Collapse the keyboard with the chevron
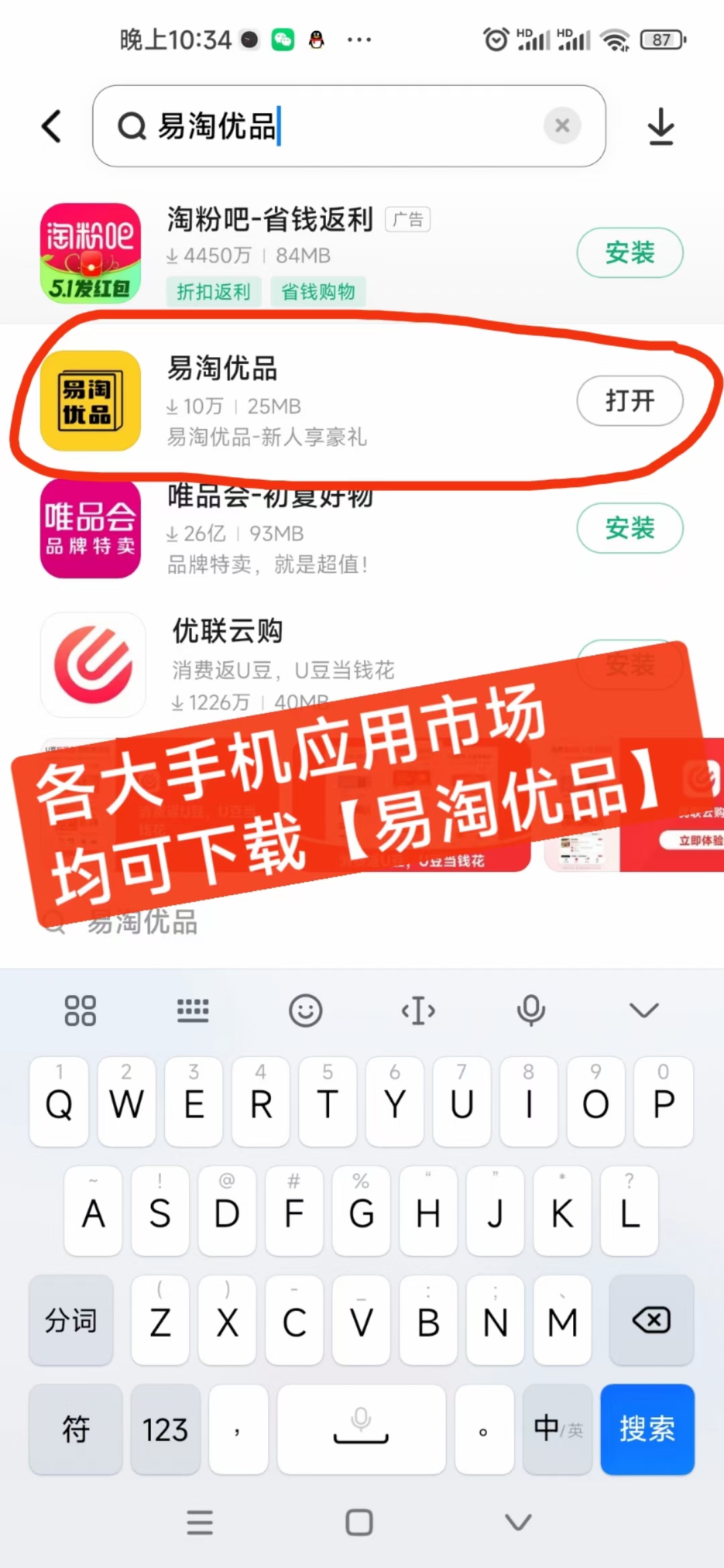 pos(644,1010)
